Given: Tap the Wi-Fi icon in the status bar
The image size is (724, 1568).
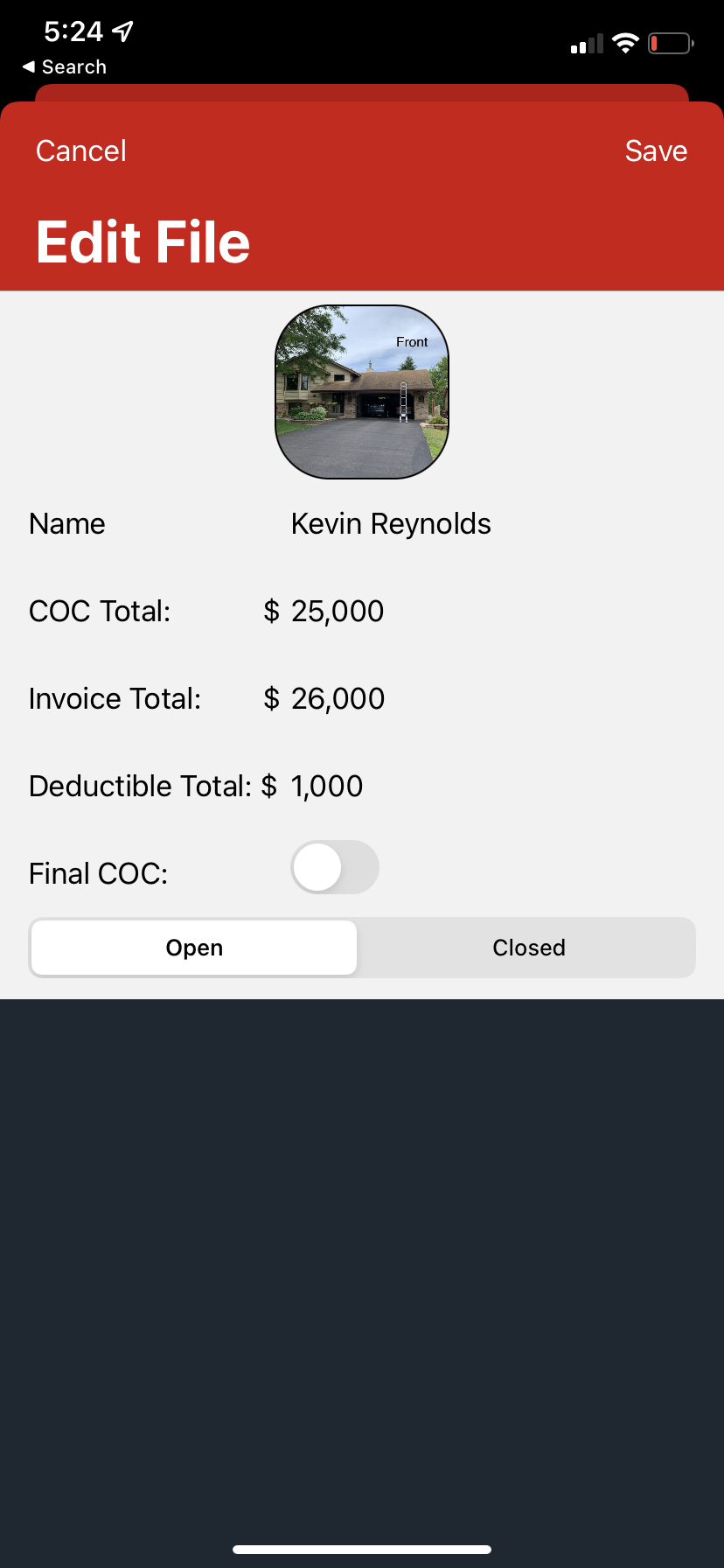Looking at the screenshot, I should (626, 43).
